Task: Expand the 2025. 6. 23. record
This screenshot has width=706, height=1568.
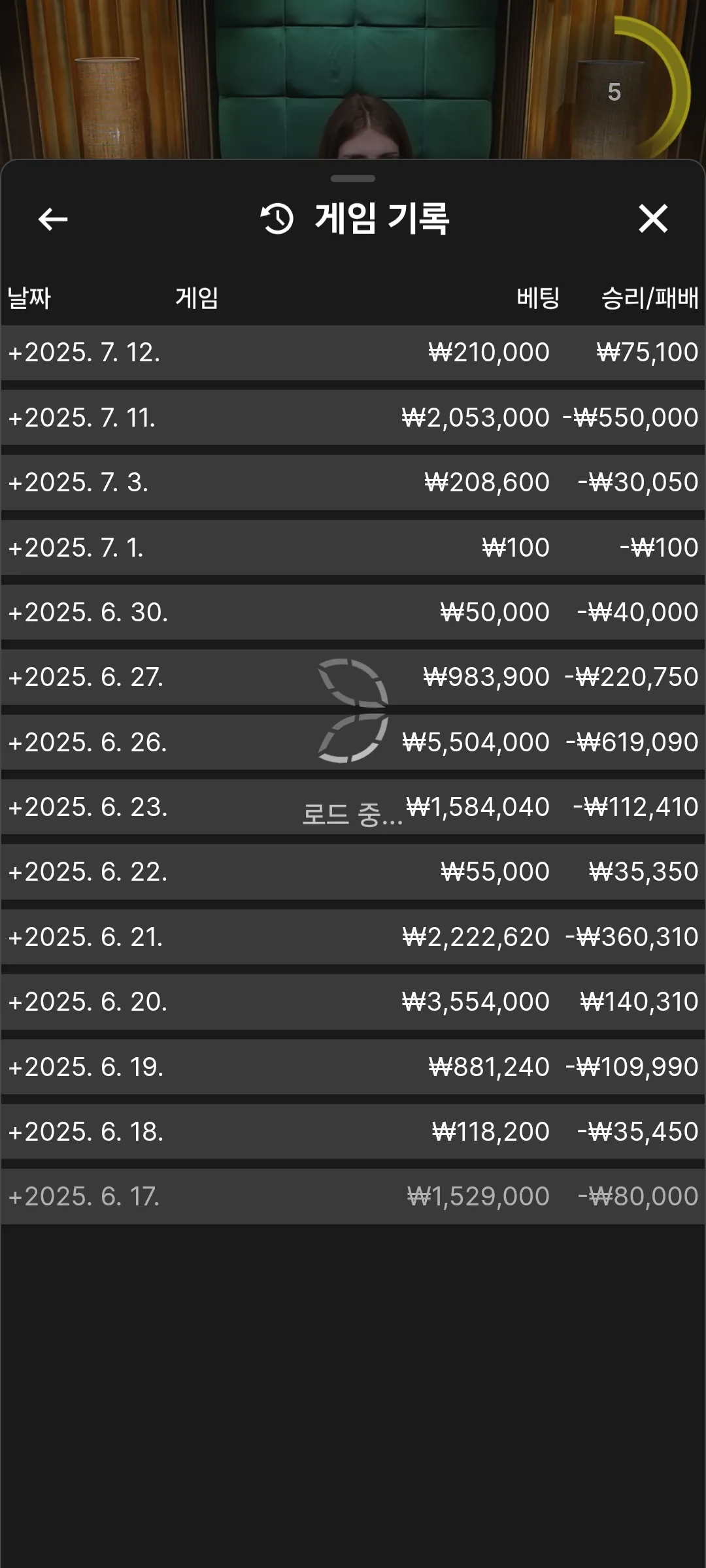Action: (353, 807)
